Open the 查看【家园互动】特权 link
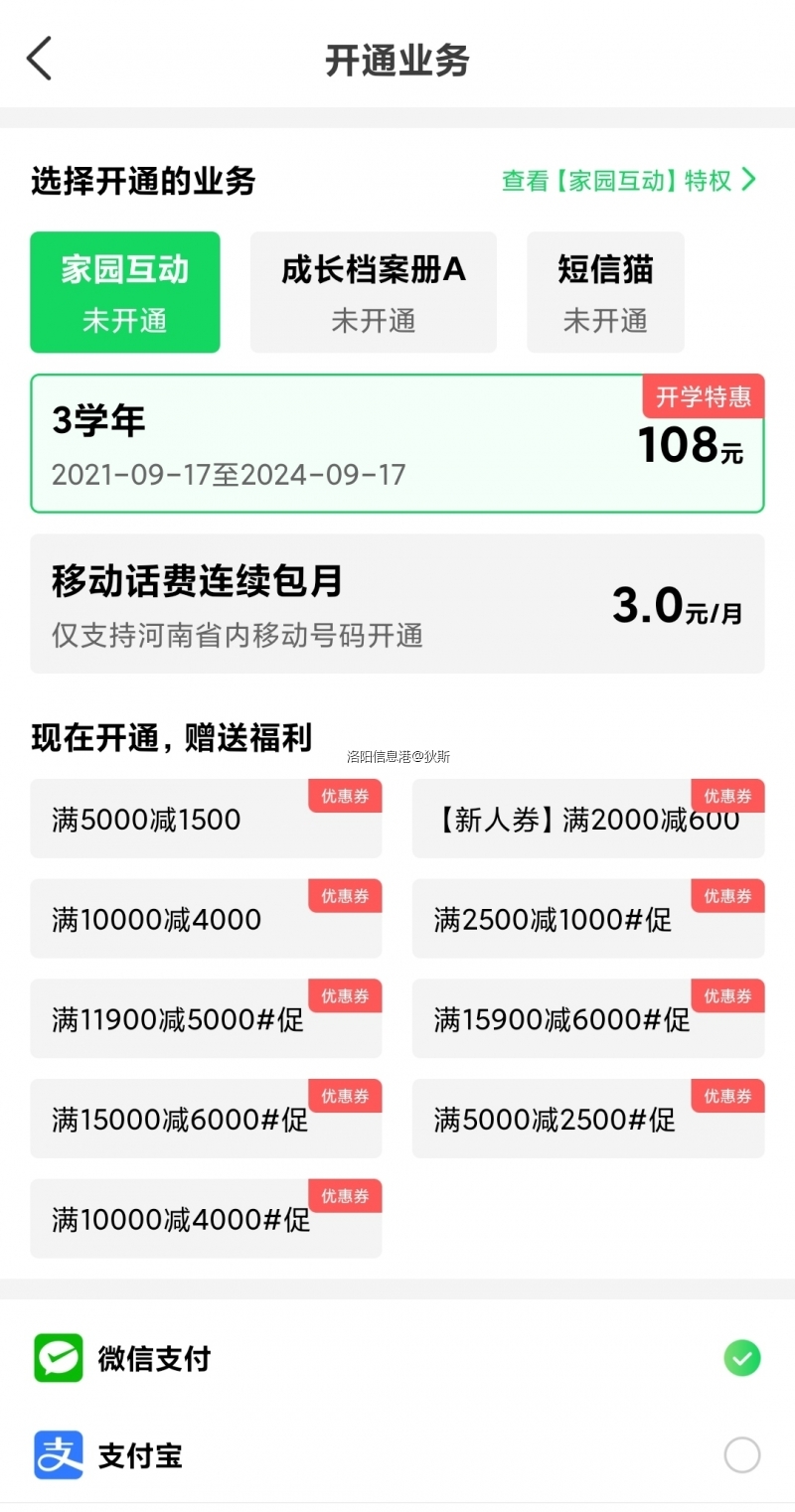This screenshot has height=1512, width=795. (x=628, y=181)
